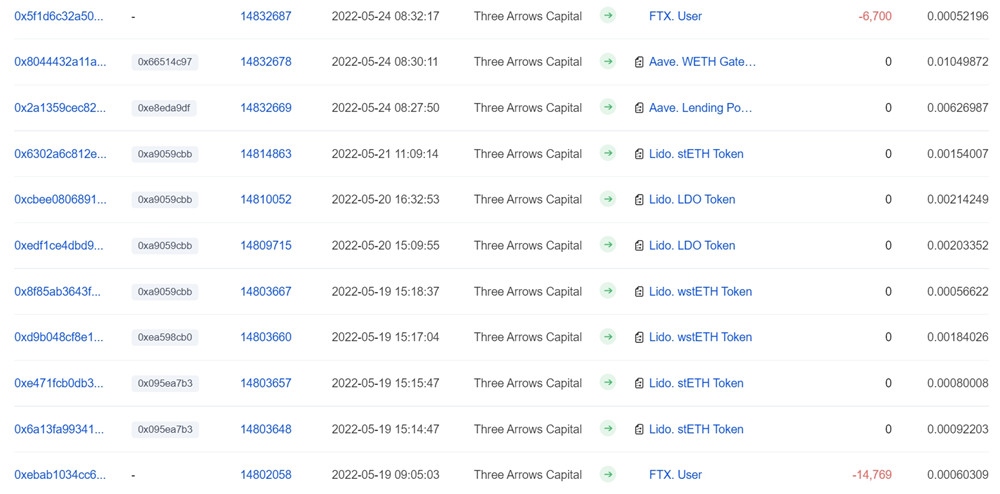Viewport: 1000px width, 494px height.
Task: Open transaction 0xd9b048cf8e1...
Action: point(59,338)
